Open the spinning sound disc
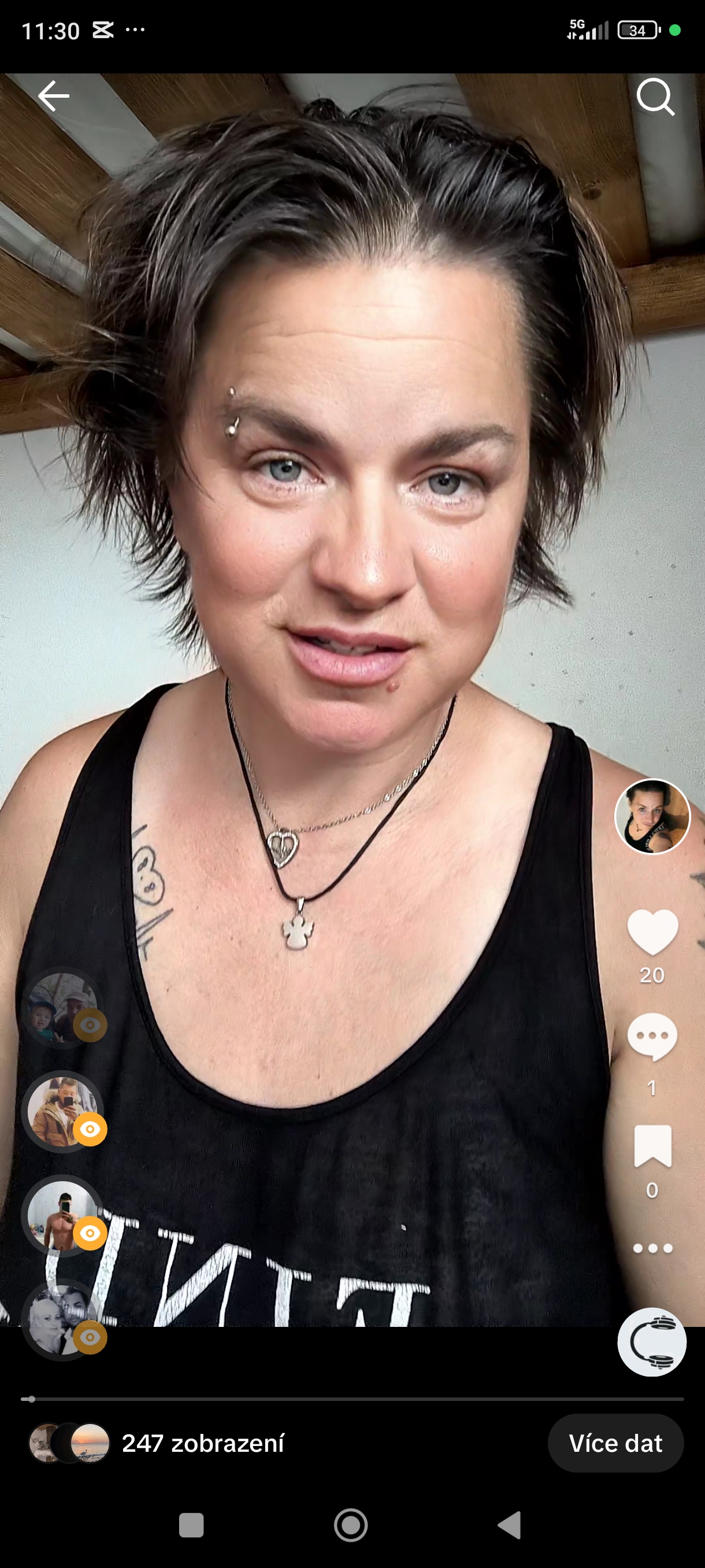Screen dimensions: 705x1568 pyautogui.click(x=652, y=1341)
